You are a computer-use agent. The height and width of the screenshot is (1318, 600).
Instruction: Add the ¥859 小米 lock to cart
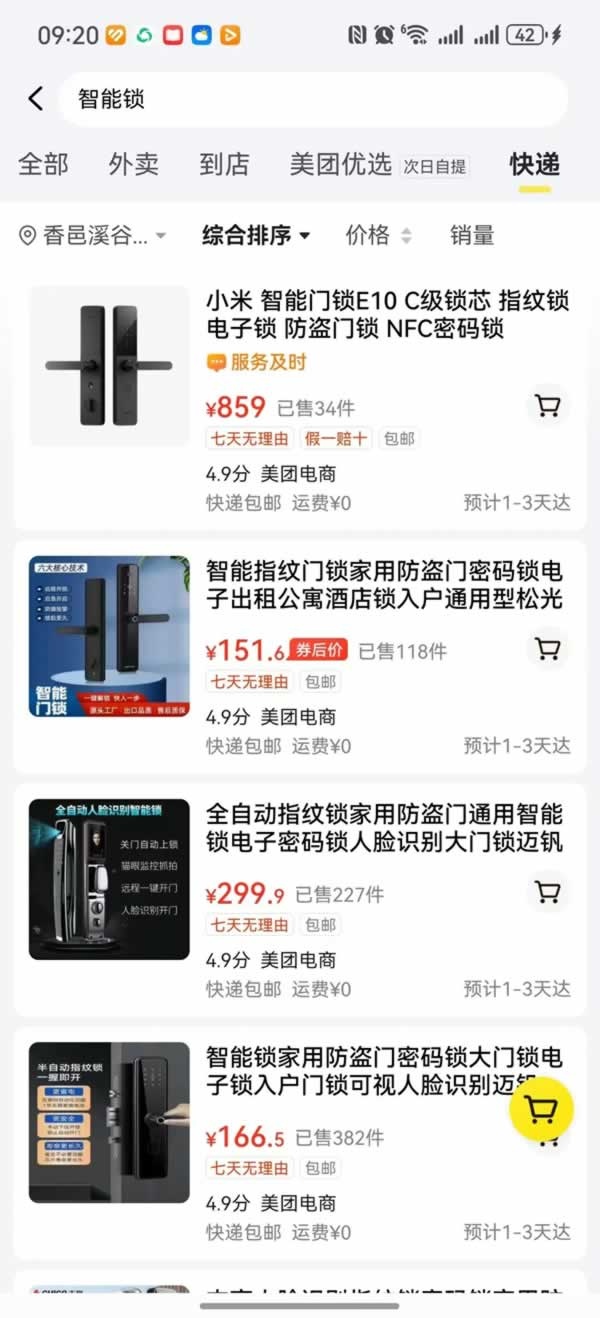click(547, 406)
